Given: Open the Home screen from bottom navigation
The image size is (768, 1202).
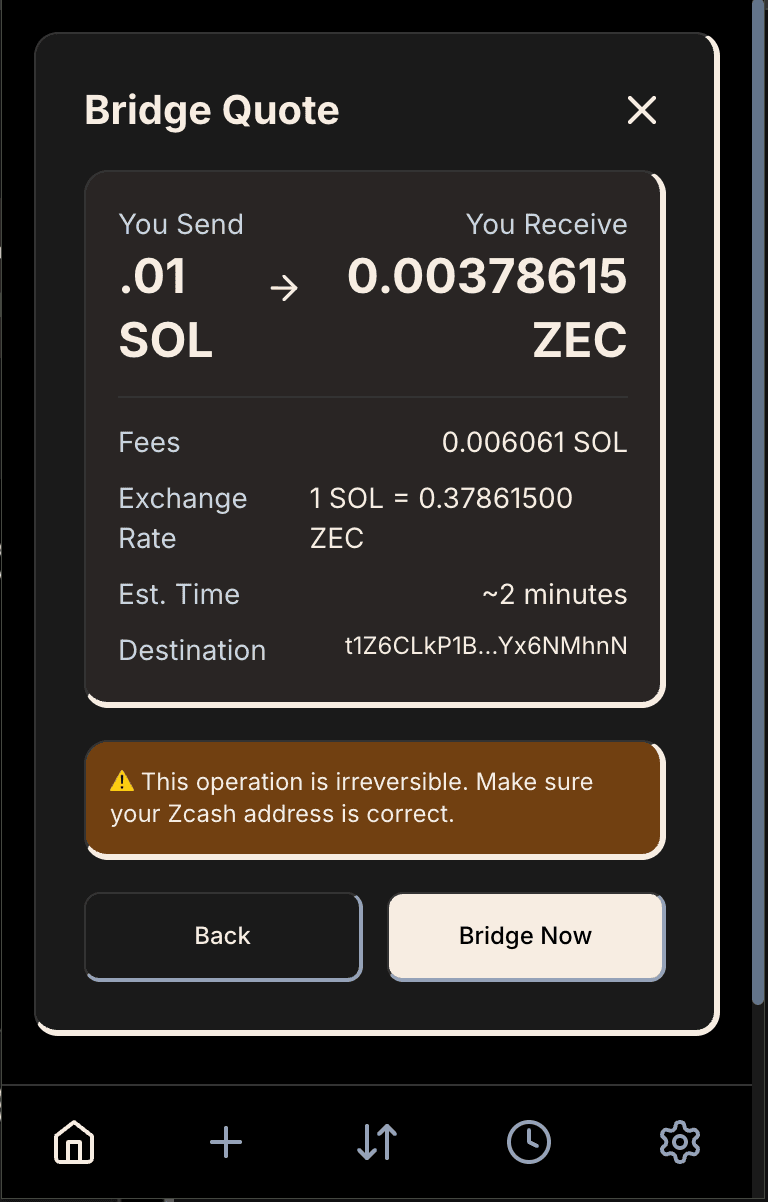Looking at the screenshot, I should [74, 1141].
